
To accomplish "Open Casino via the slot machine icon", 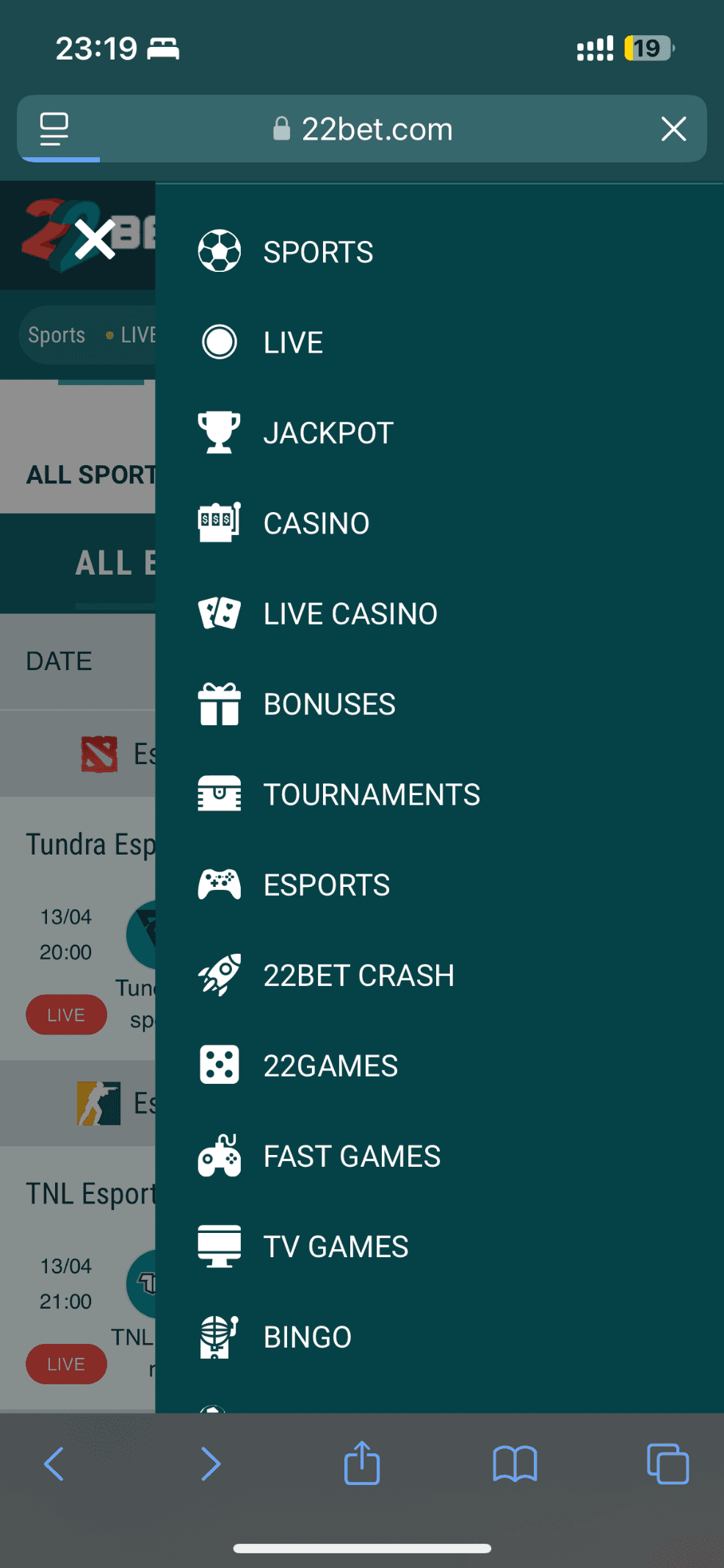I will [x=218, y=522].
